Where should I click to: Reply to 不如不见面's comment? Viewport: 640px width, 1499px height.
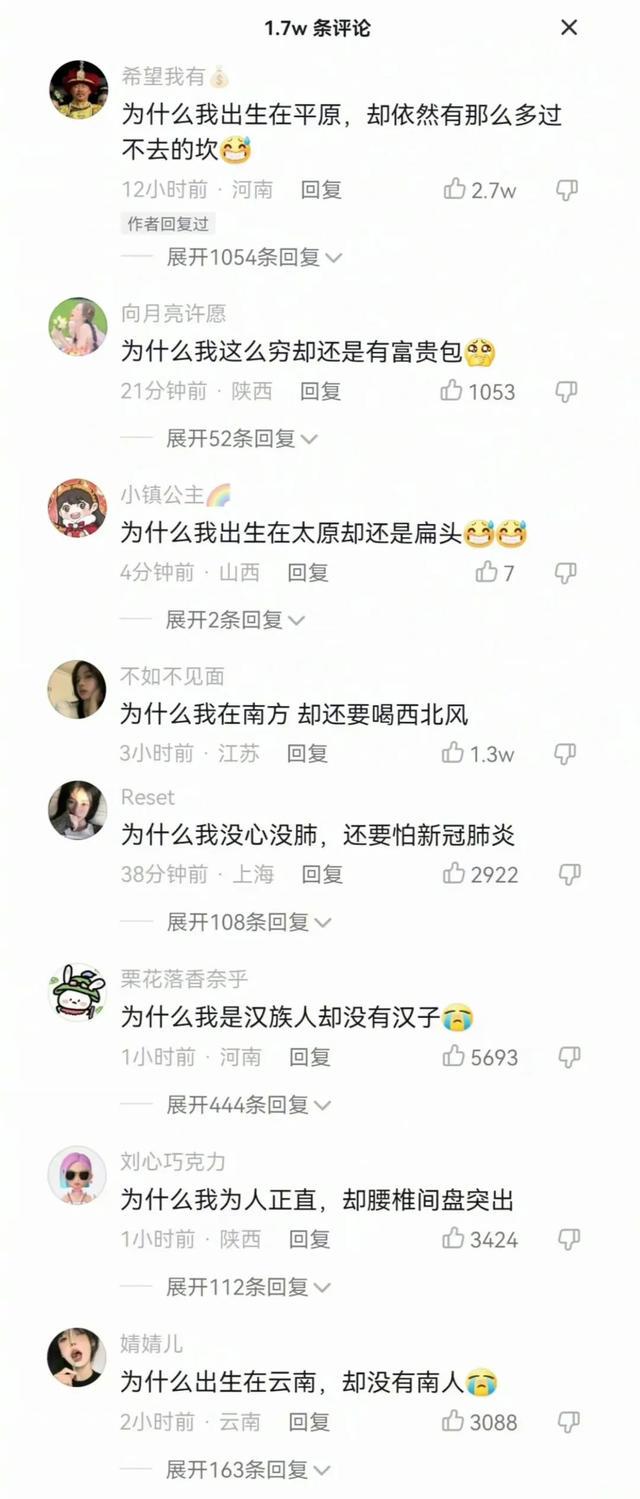click(x=307, y=753)
